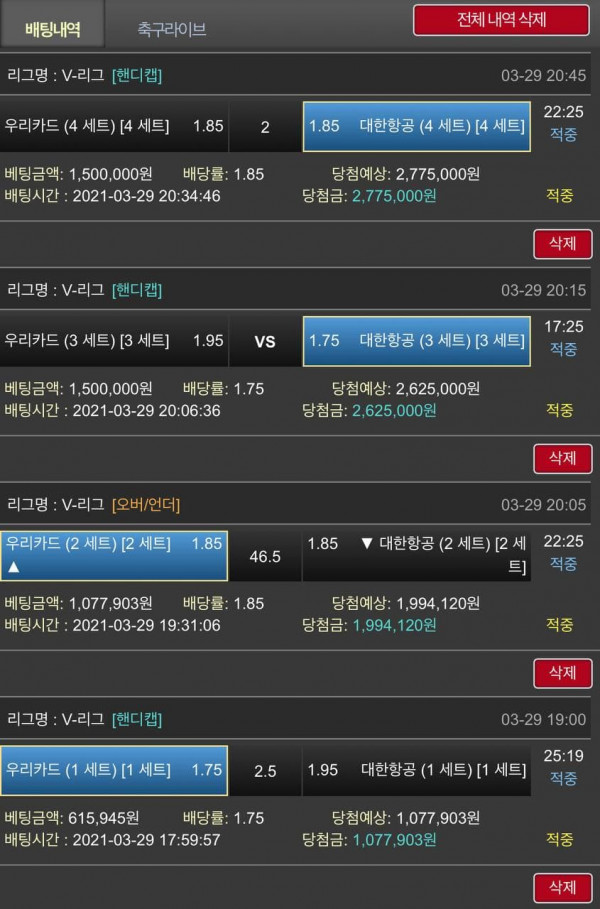Viewport: 600px width, 909px height.
Task: Switch to the 배팅내역 tab
Action: point(52,29)
